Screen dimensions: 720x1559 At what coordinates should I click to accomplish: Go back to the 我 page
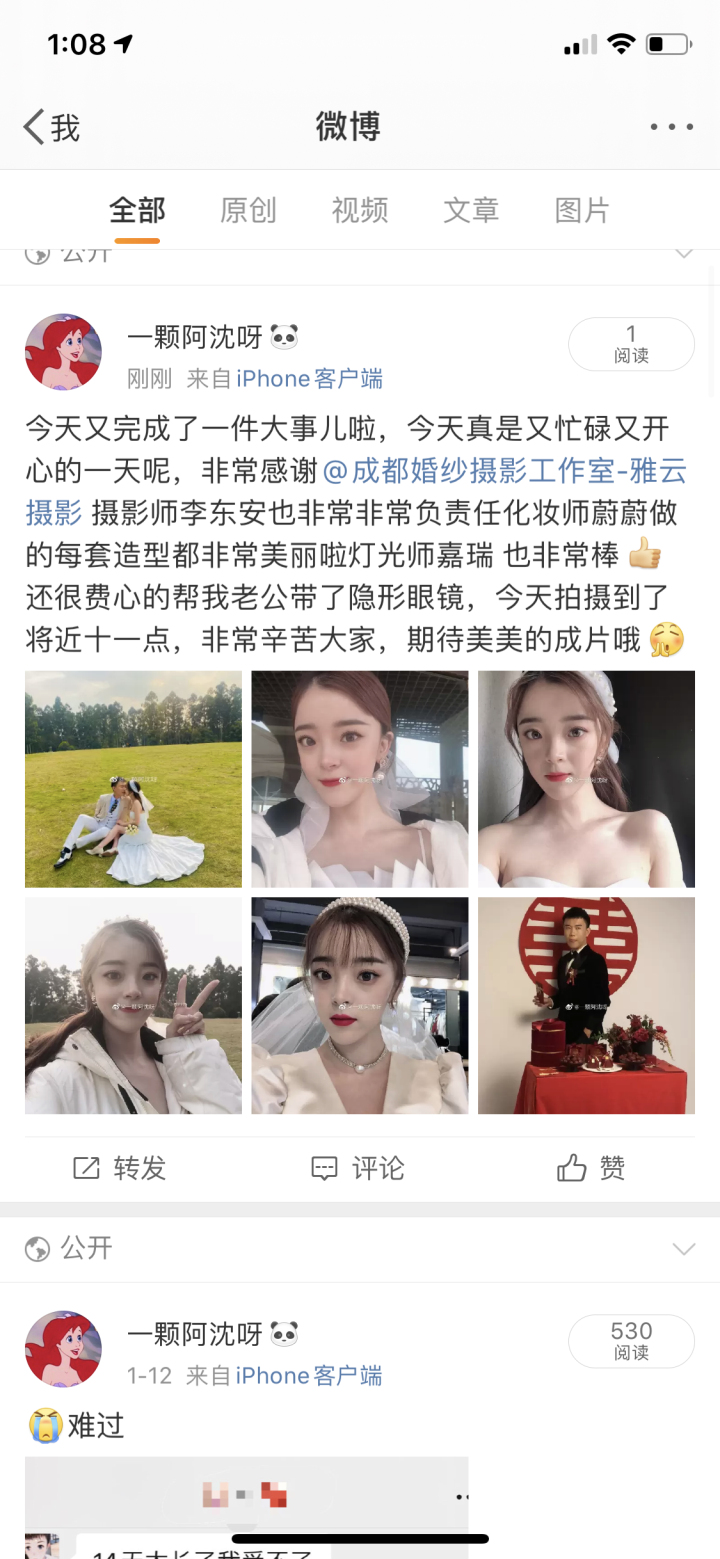click(52, 127)
